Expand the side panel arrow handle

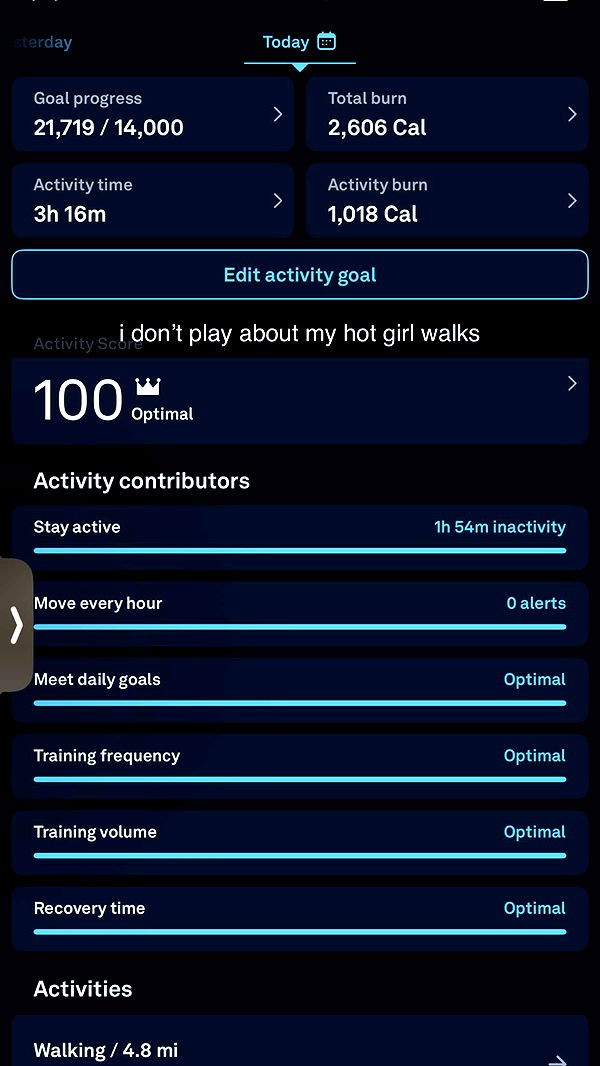[x=16, y=625]
